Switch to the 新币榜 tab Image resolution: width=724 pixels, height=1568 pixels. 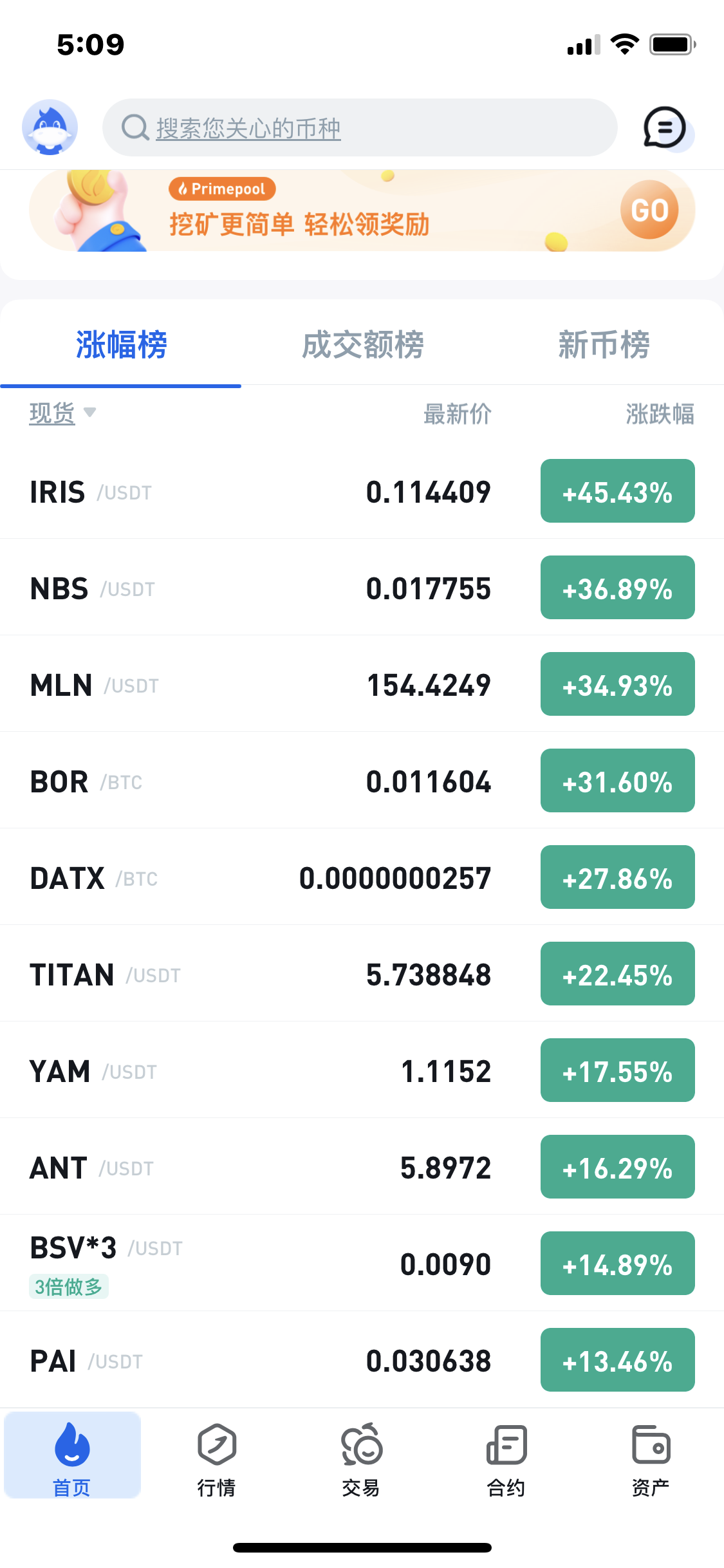tap(604, 344)
